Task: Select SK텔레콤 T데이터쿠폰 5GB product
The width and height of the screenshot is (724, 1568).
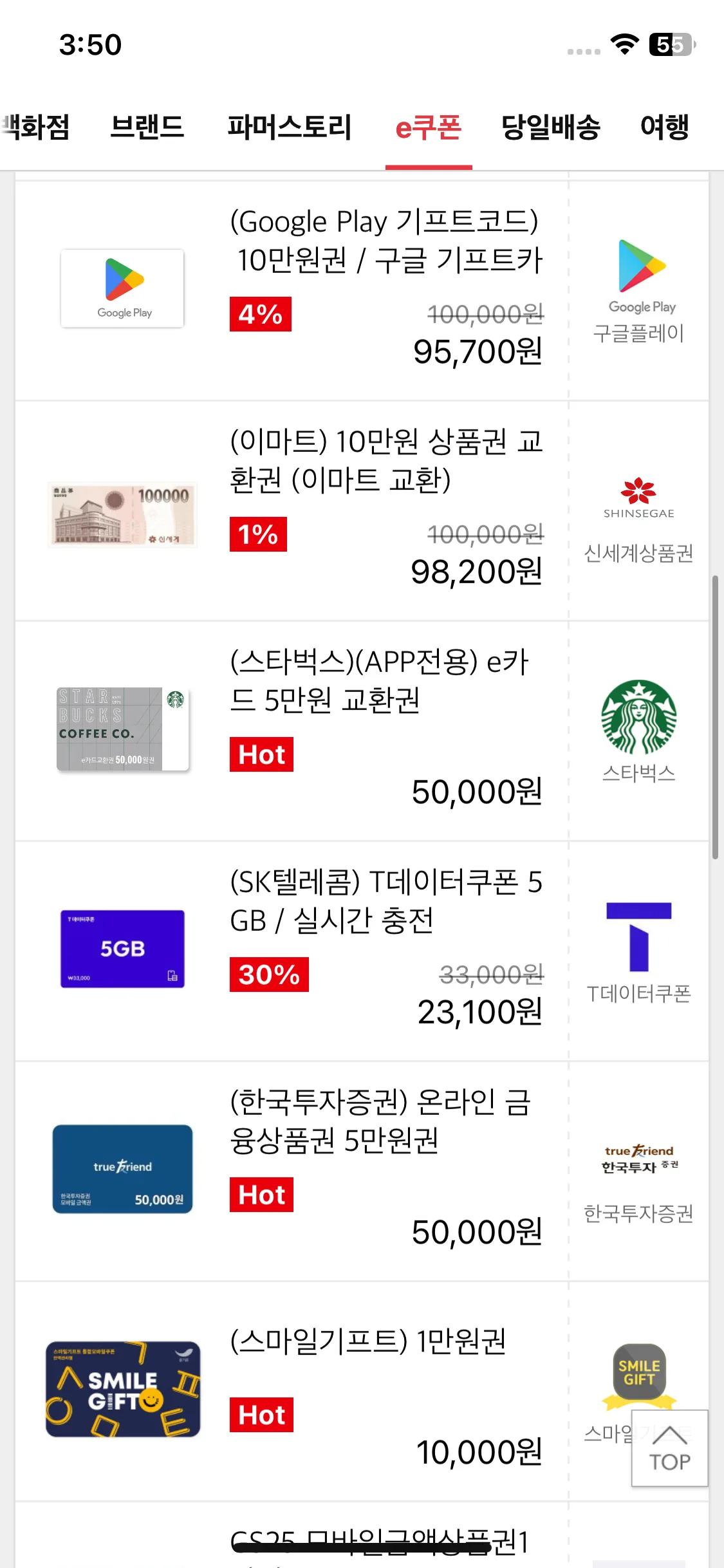Action: click(x=386, y=901)
